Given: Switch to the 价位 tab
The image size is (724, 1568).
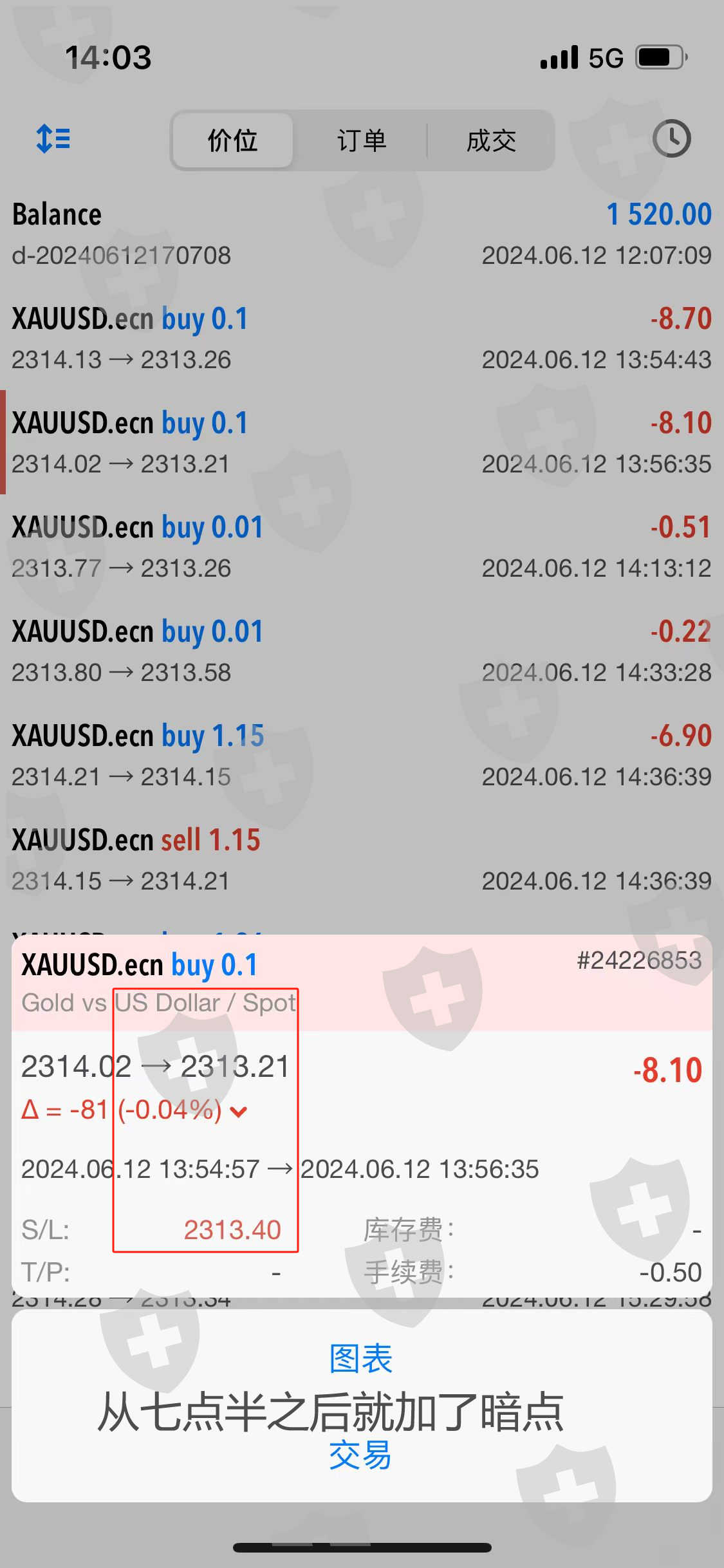Looking at the screenshot, I should click(x=232, y=140).
